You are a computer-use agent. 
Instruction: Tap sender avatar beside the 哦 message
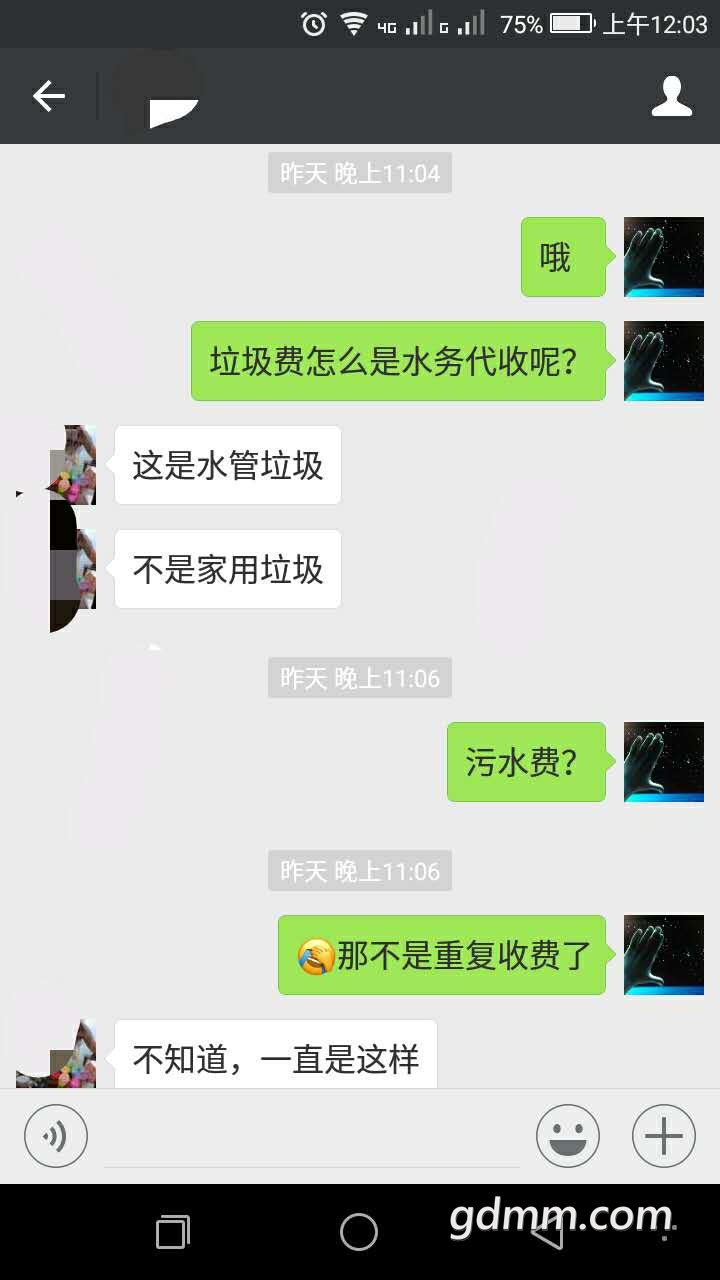click(x=664, y=257)
